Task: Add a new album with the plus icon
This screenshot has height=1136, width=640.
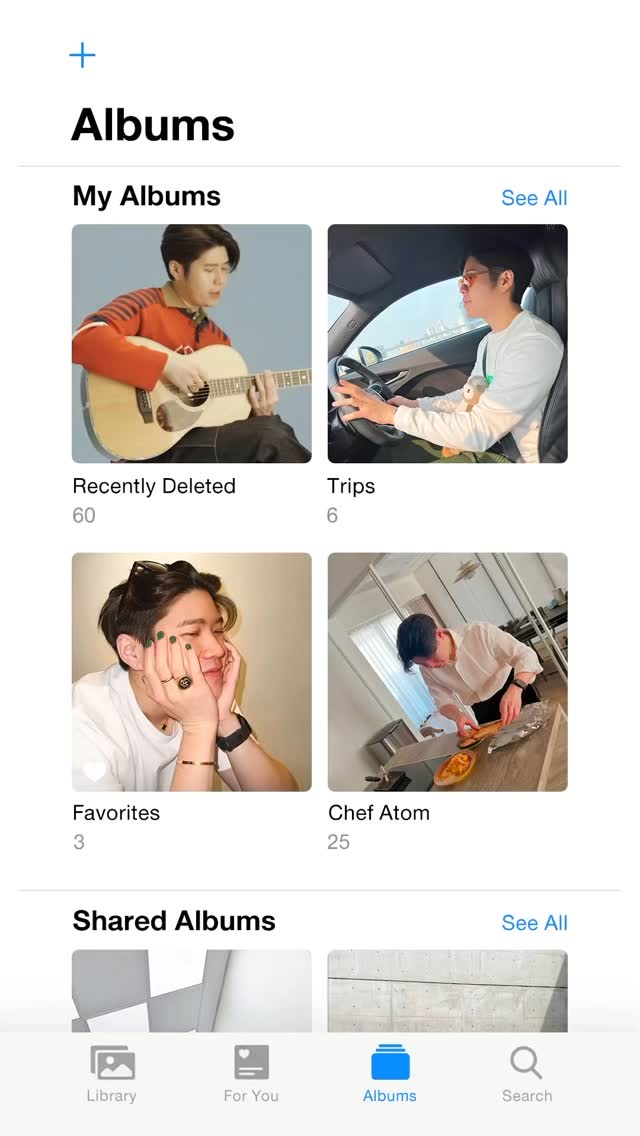Action: pos(82,55)
